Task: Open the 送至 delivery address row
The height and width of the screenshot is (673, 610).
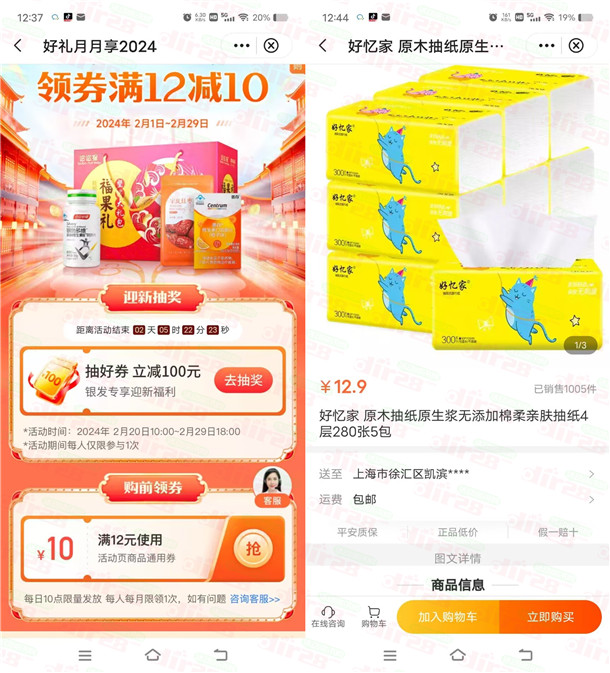Action: pyautogui.click(x=460, y=474)
